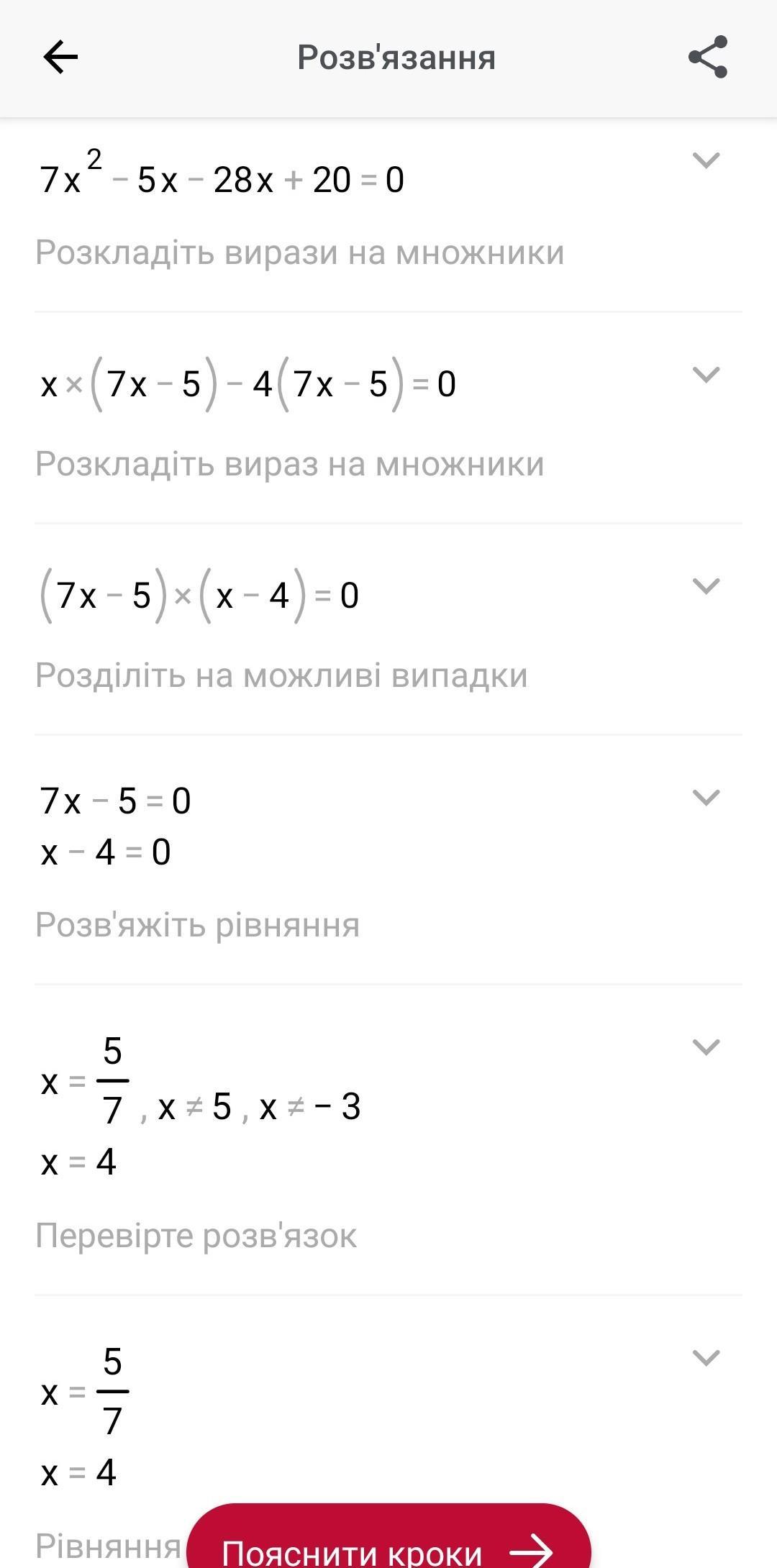Expand the final x=5/7, x=4 step
The width and height of the screenshot is (777, 1568).
(x=705, y=1358)
